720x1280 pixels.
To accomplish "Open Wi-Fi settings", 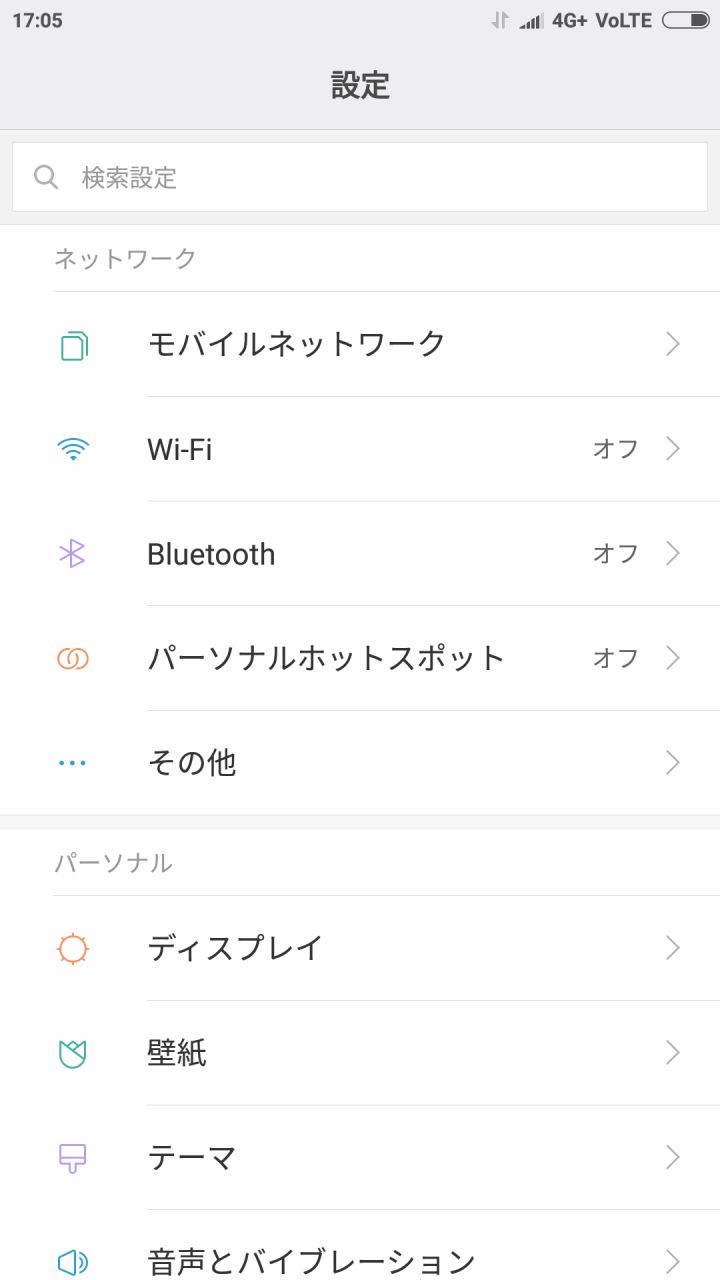I will pyautogui.click(x=360, y=449).
